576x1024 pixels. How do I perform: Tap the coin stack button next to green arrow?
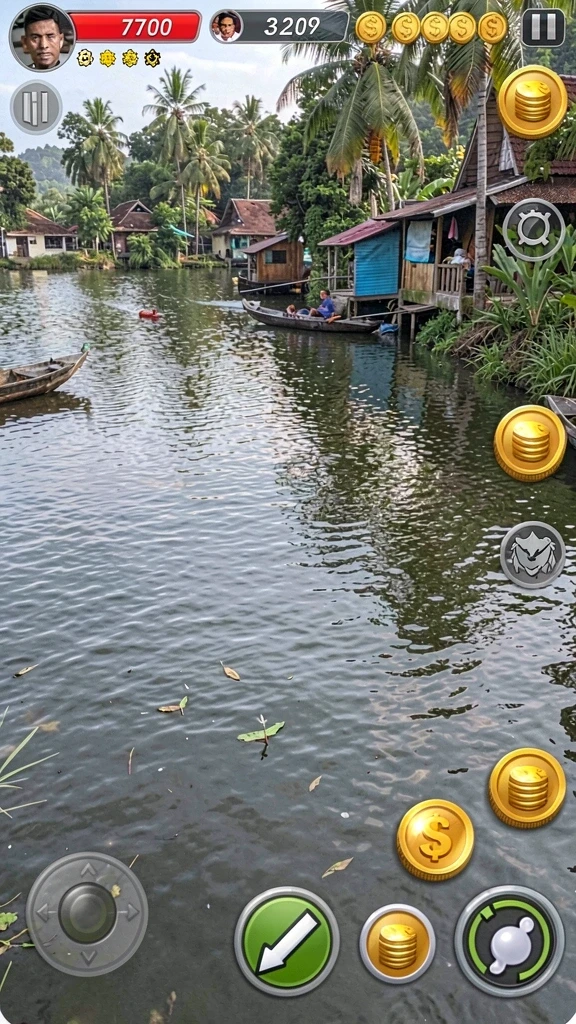398,944
